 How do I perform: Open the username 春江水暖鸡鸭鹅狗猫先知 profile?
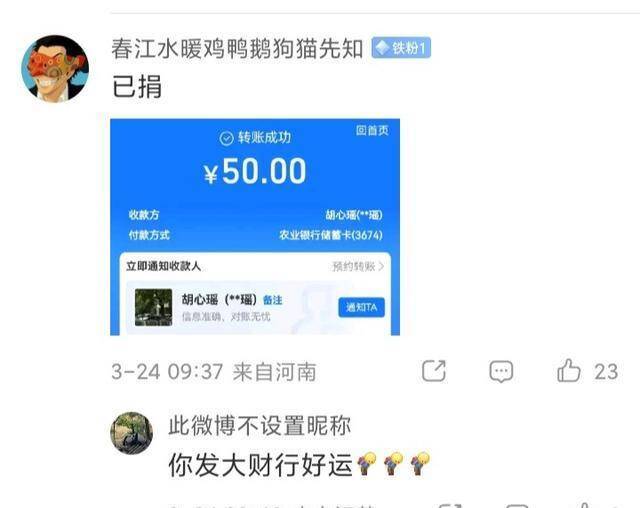237,49
